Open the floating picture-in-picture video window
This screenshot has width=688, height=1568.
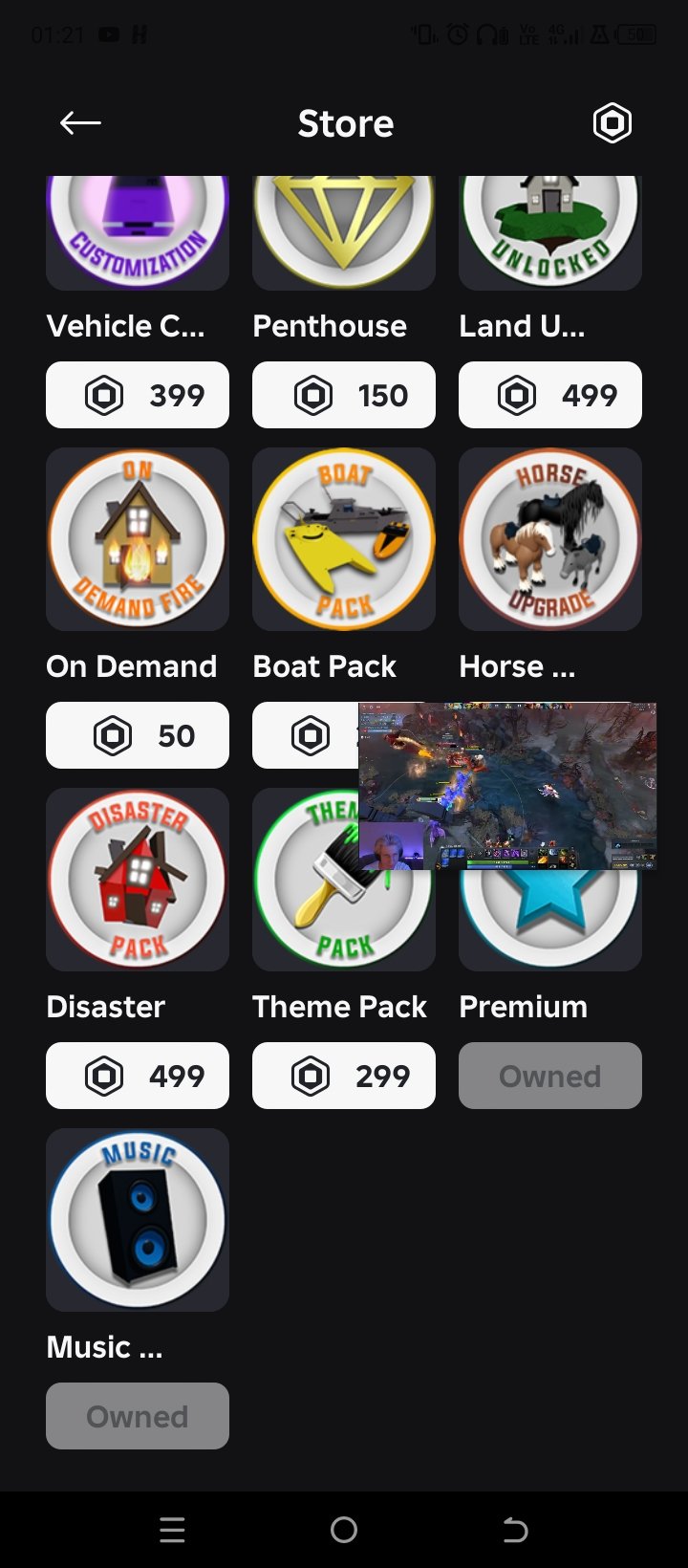[x=507, y=786]
